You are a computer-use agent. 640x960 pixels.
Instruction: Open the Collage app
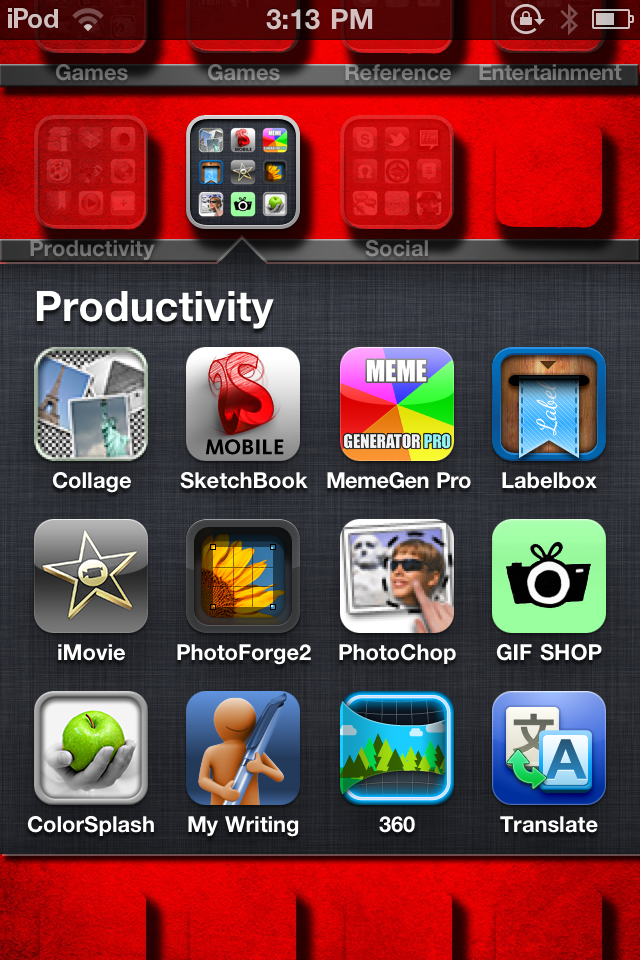click(x=91, y=404)
